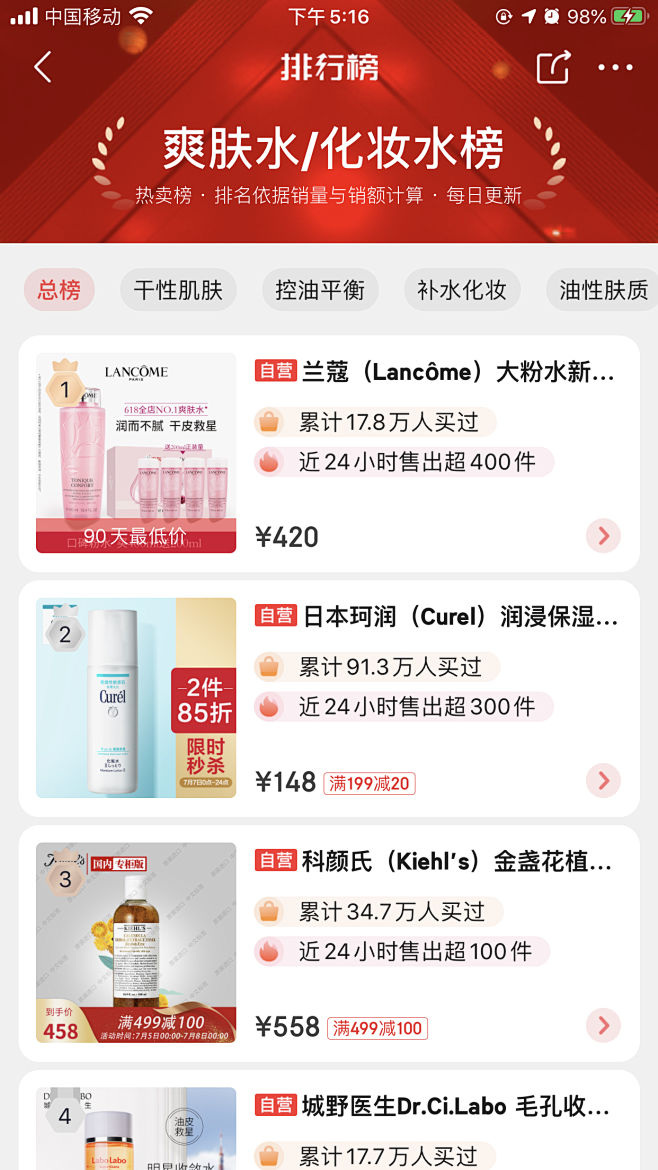Tap the arrow next to the ¥148 Curel price
Viewport: 658px width, 1170px height.
click(603, 781)
